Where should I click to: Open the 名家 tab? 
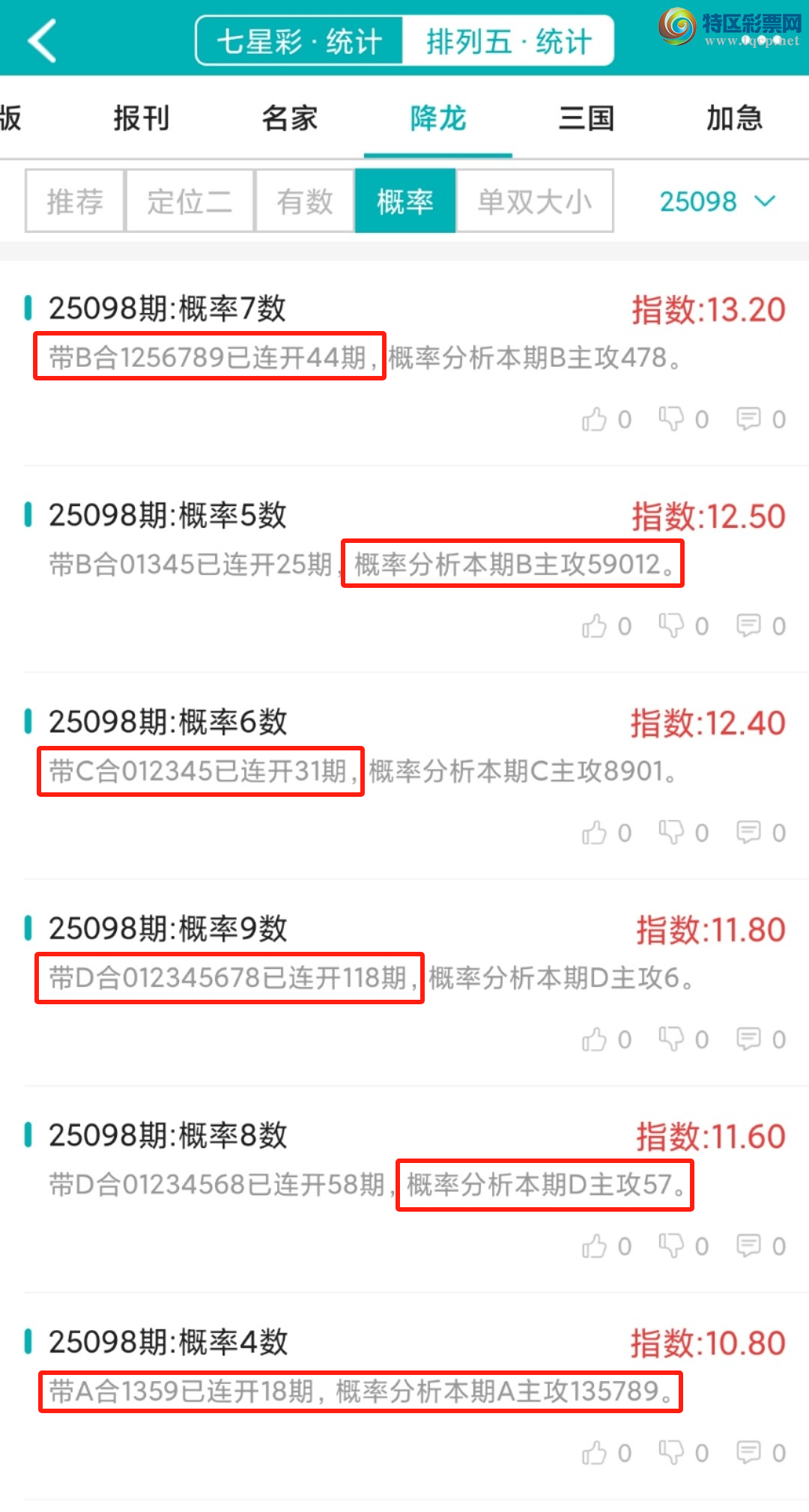click(x=290, y=118)
